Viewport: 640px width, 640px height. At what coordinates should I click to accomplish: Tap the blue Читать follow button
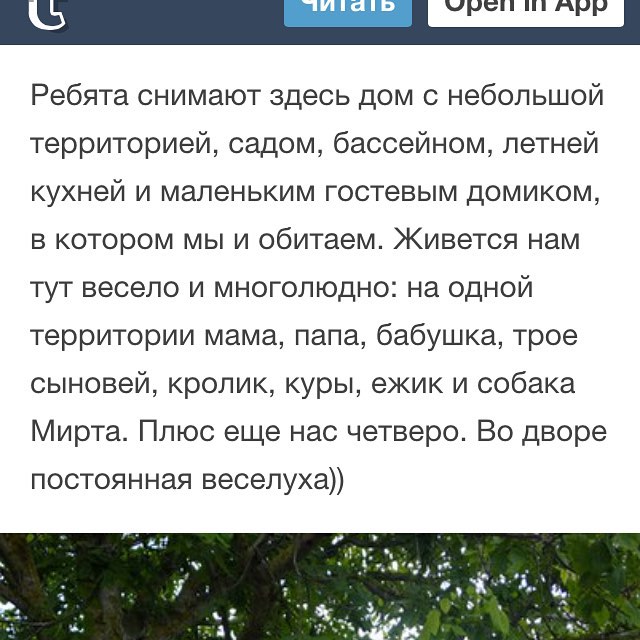coord(348,10)
